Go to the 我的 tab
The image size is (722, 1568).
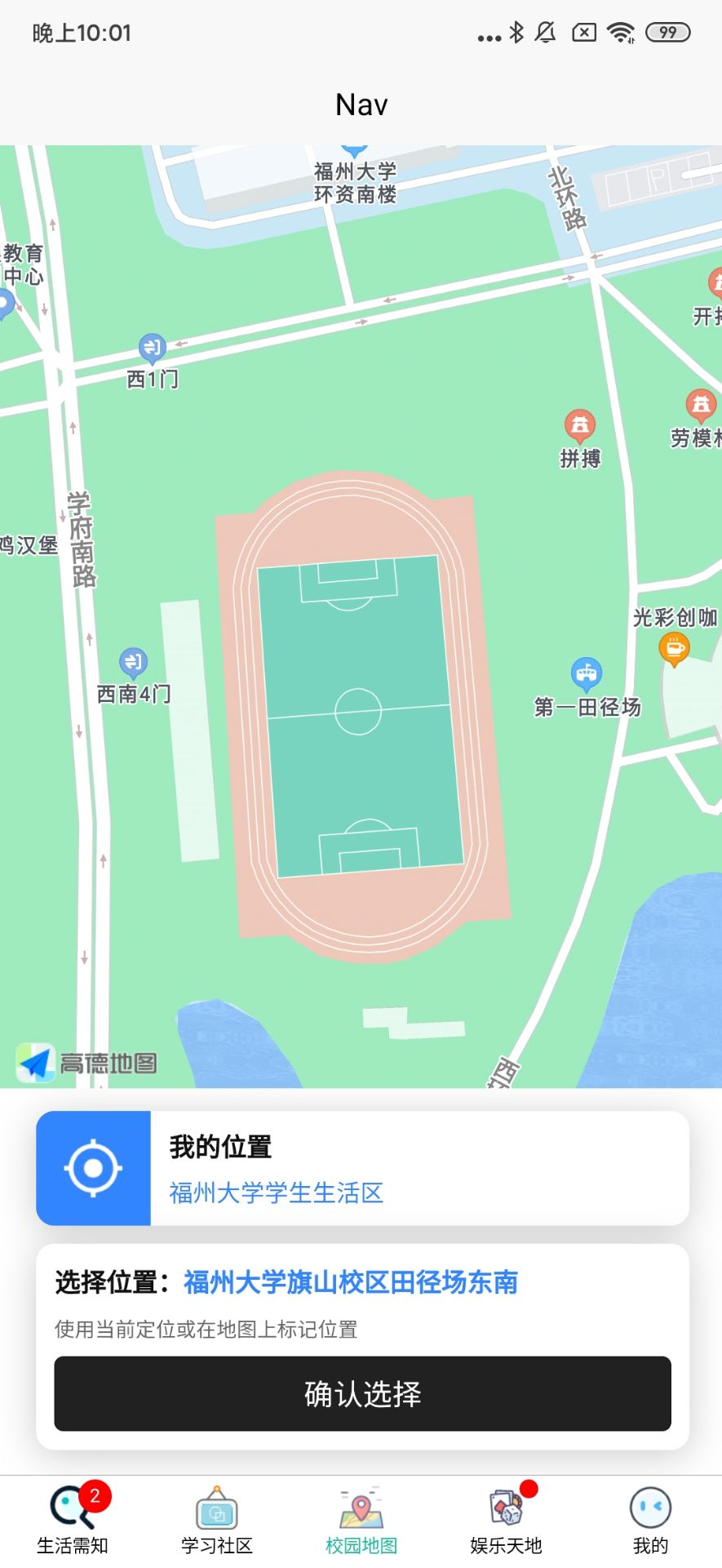click(650, 1520)
